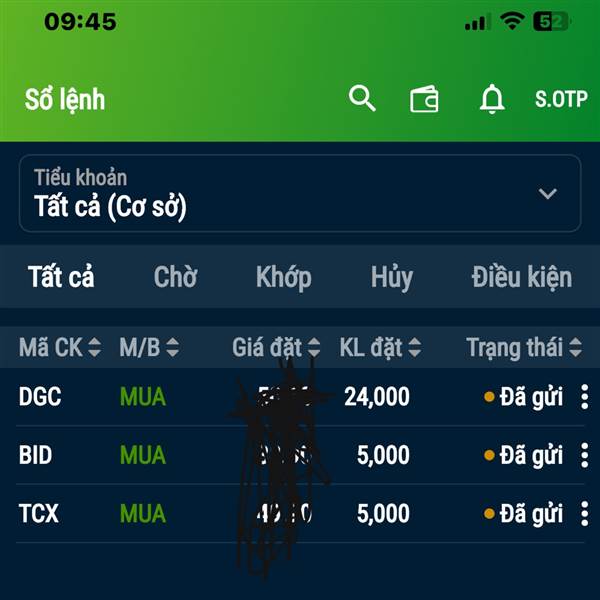This screenshot has width=600, height=600.
Task: Open the notifications bell
Action: [492, 99]
